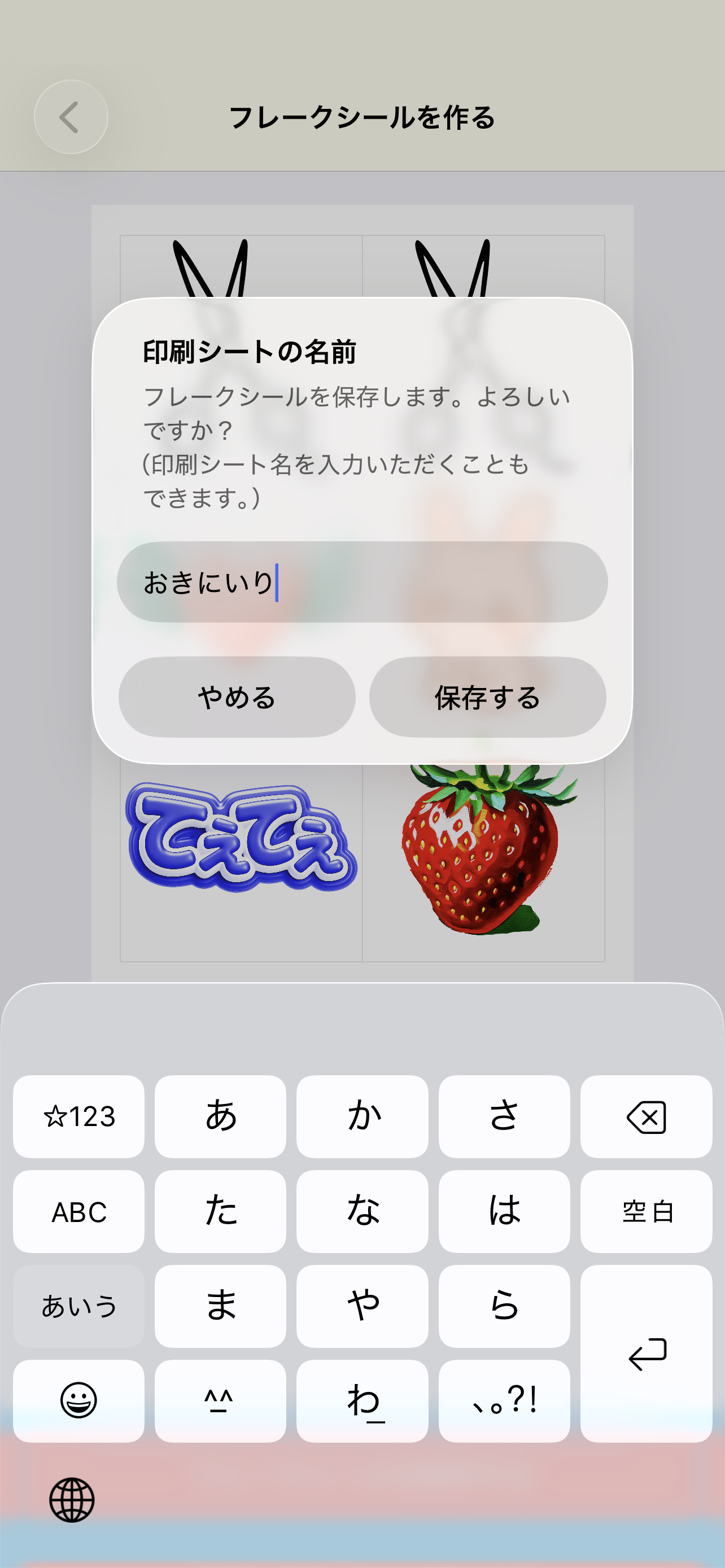Focus the print sheet name field

pos(362,582)
